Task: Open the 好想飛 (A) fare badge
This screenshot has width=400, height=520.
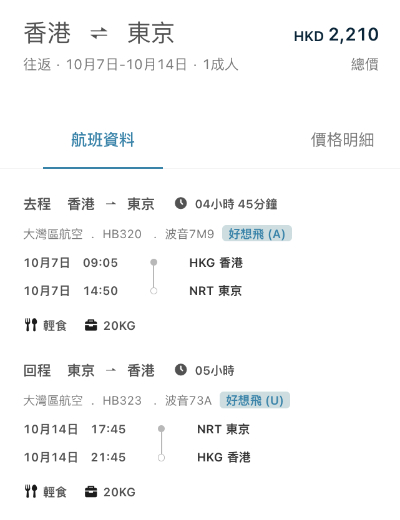Action: click(257, 233)
